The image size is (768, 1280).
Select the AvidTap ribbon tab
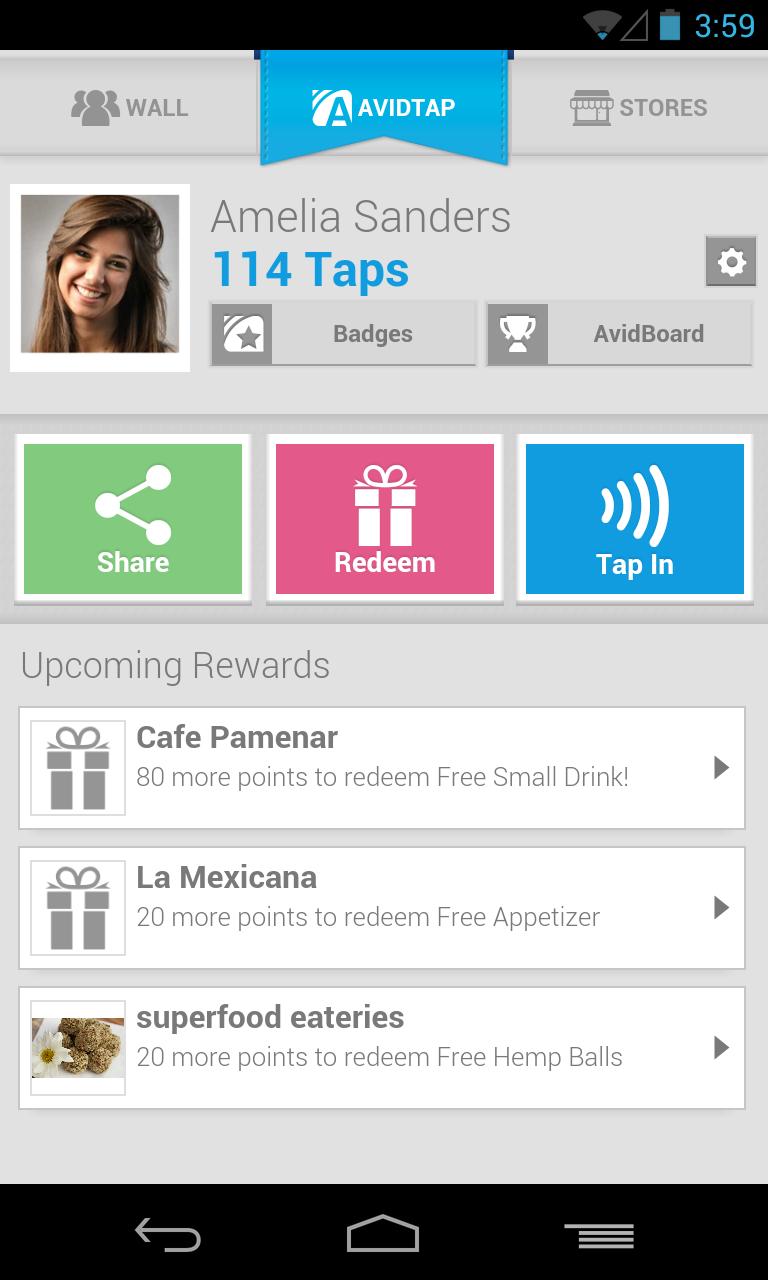click(x=384, y=107)
